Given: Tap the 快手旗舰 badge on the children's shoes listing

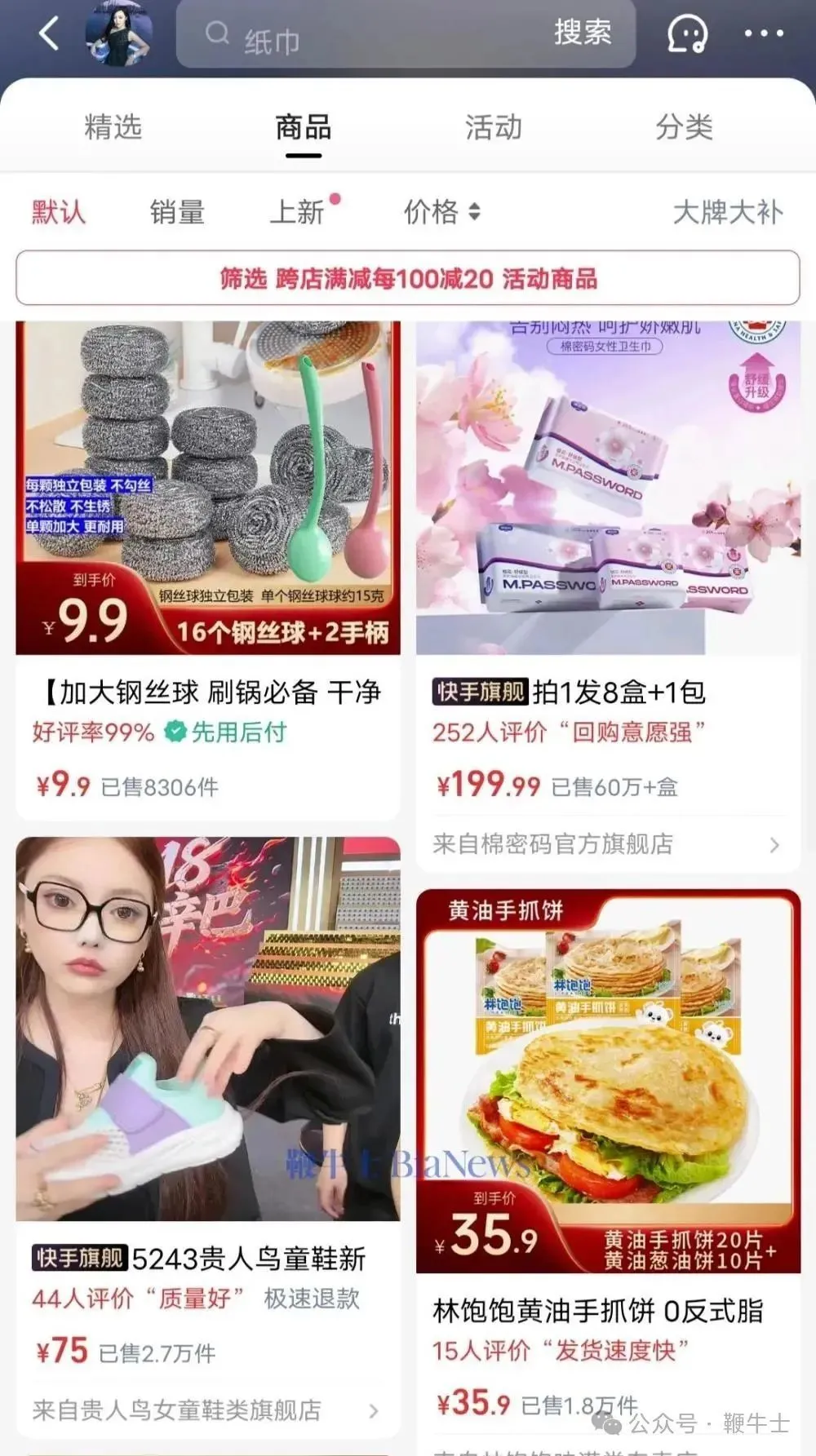Looking at the screenshot, I should [78, 1259].
